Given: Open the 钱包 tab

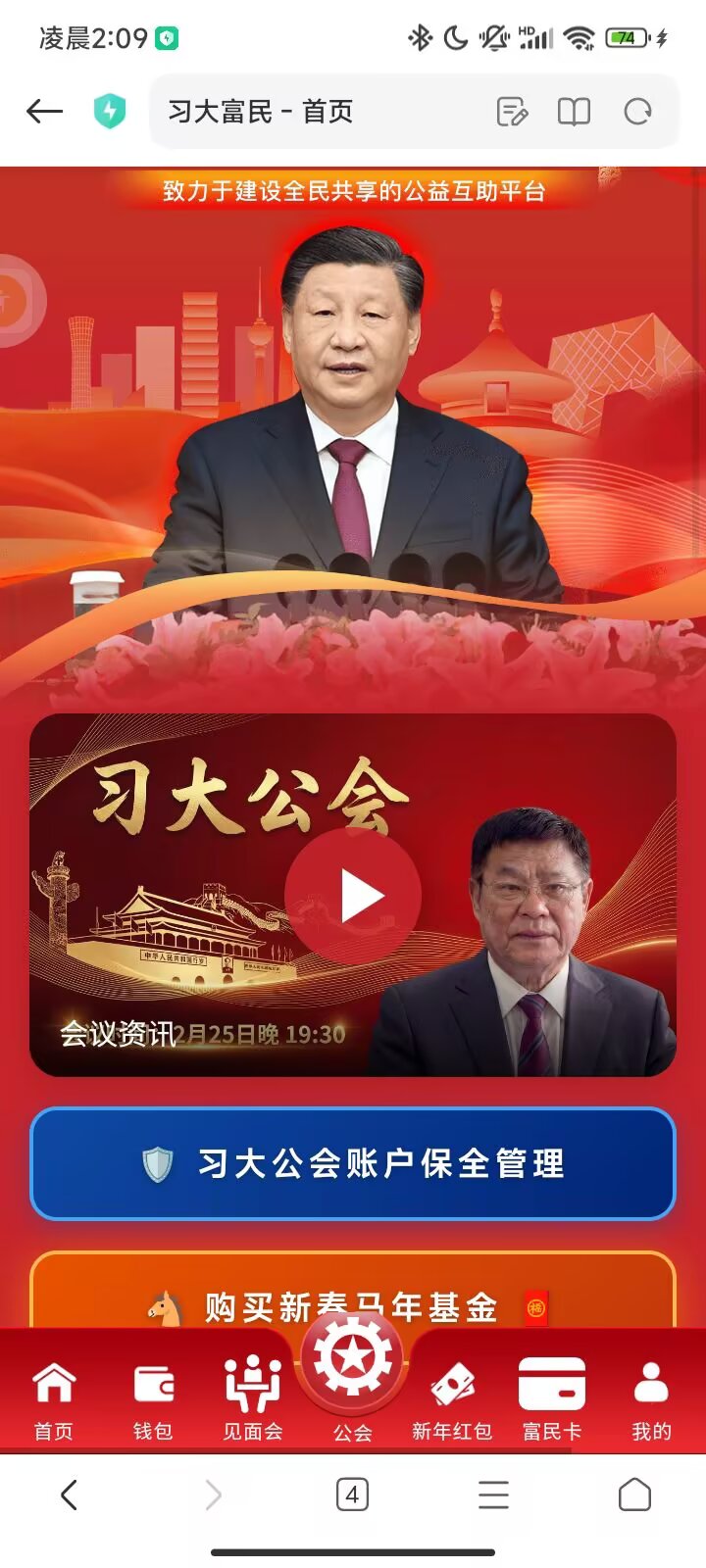Looking at the screenshot, I should click(153, 1401).
